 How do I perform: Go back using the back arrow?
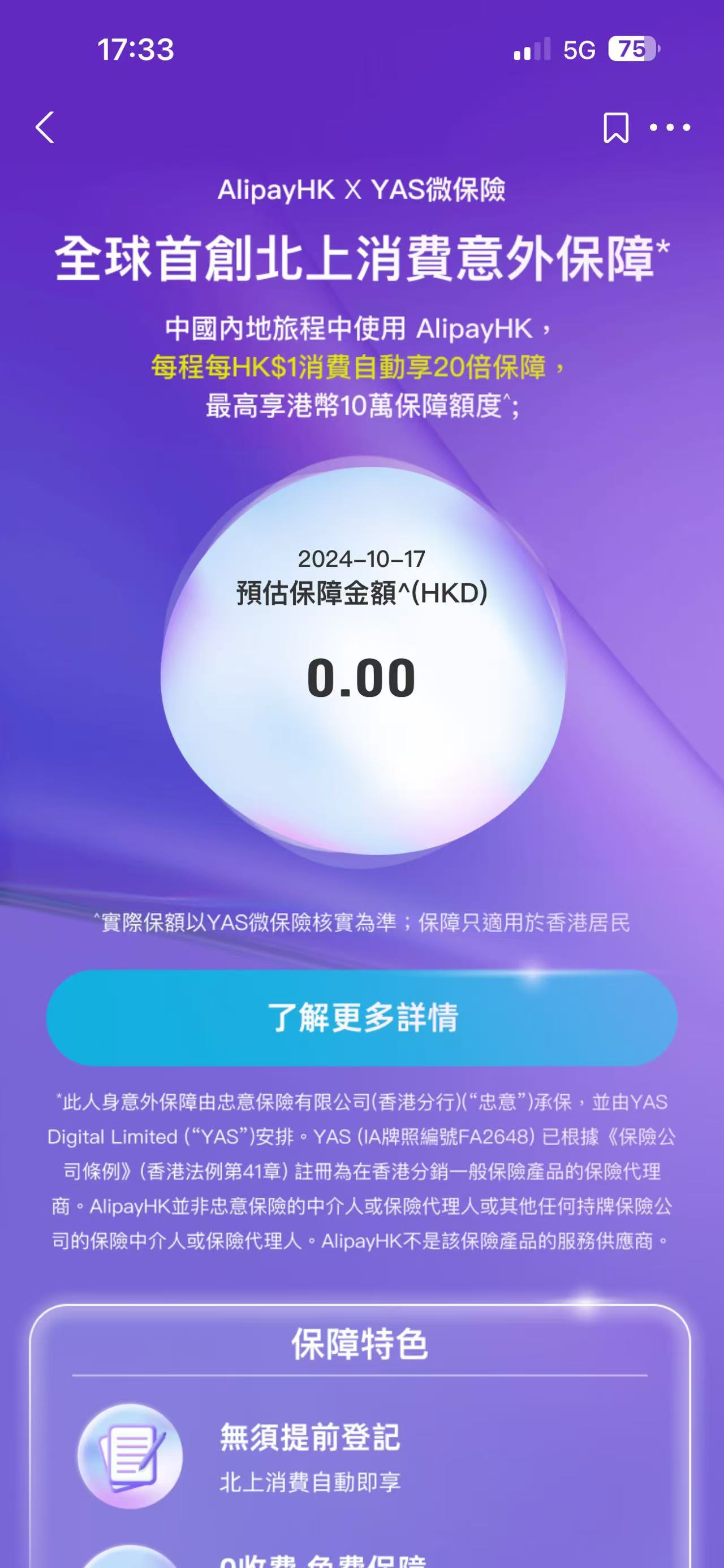click(x=45, y=127)
